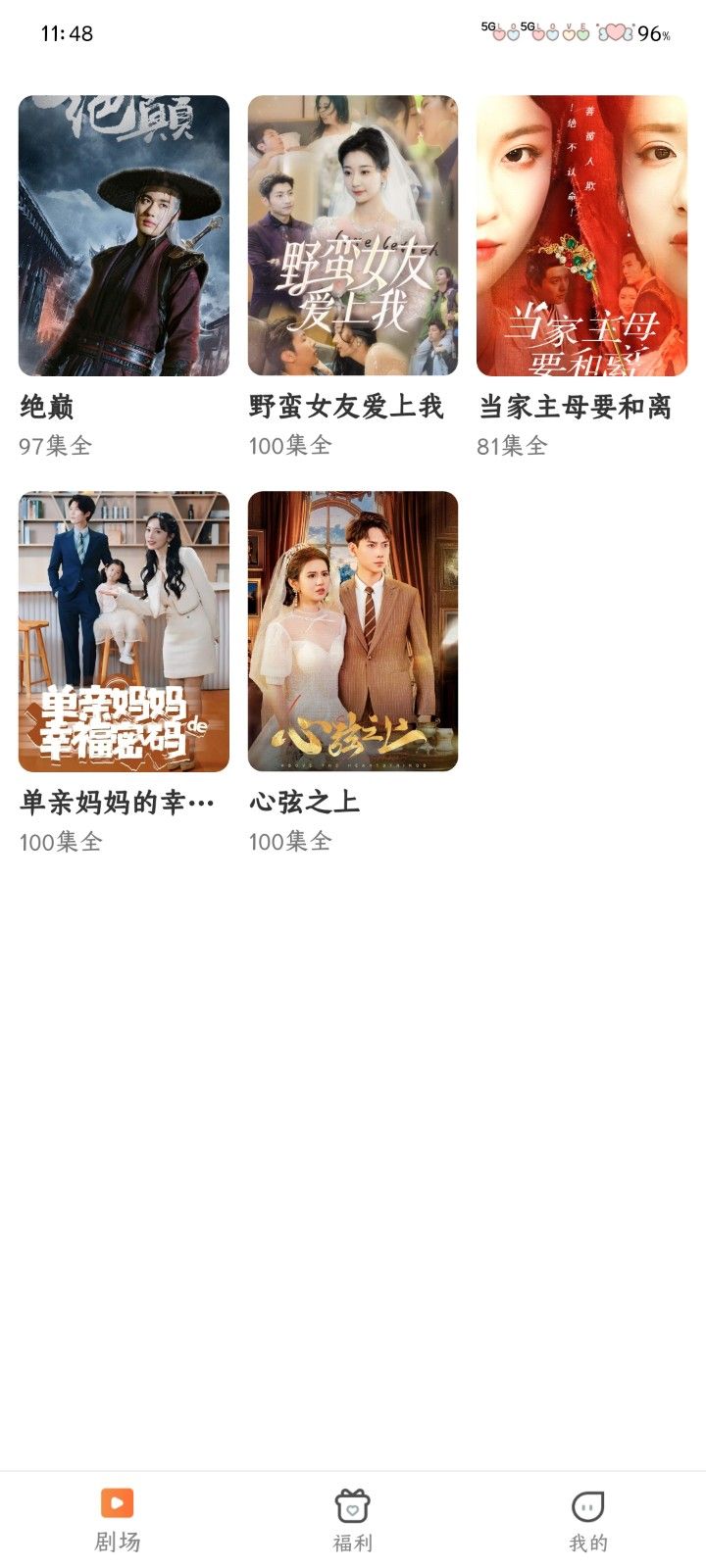This screenshot has width=706, height=1568.
Task: Open the drama 绝巅
Action: [x=124, y=236]
